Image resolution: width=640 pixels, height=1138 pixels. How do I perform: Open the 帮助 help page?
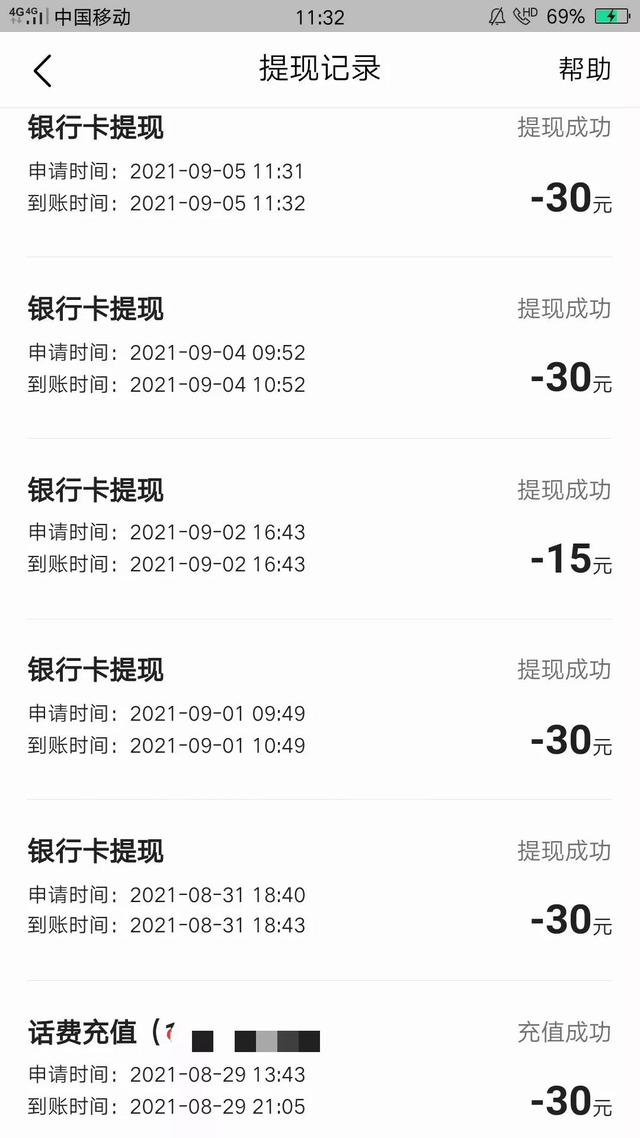tap(584, 69)
